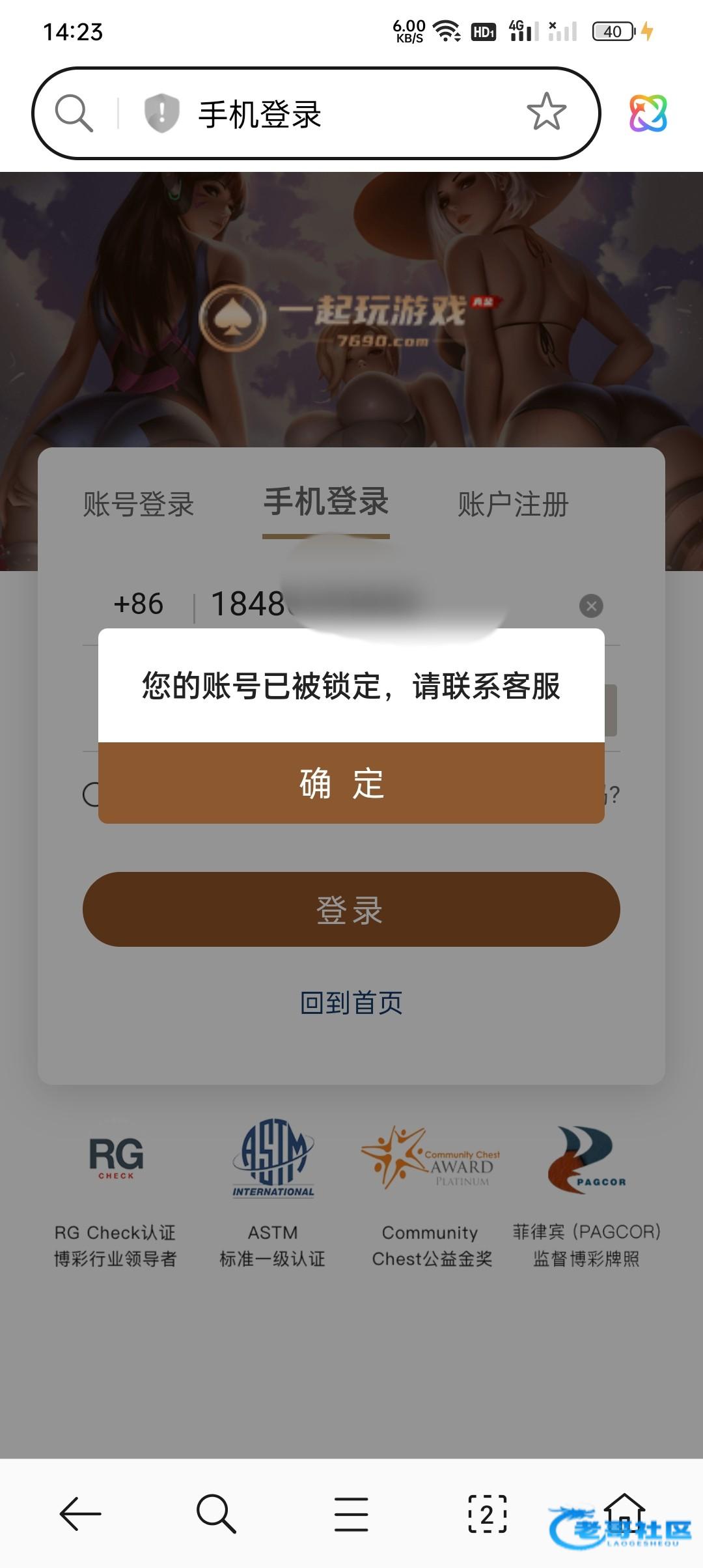Image resolution: width=703 pixels, height=1568 pixels.
Task: Open search from the bottom toolbar
Action: click(215, 1513)
